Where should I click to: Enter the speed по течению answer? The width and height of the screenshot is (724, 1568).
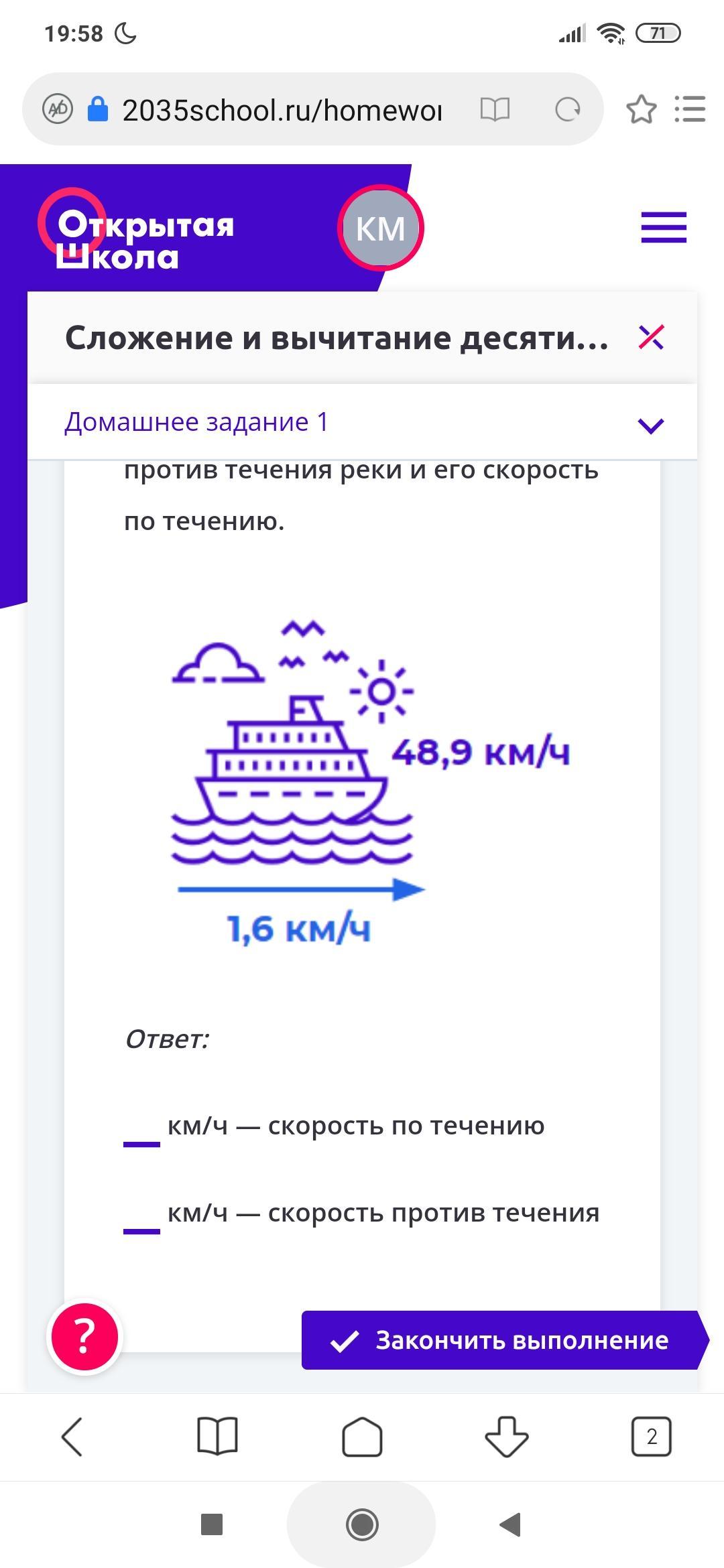(141, 1132)
